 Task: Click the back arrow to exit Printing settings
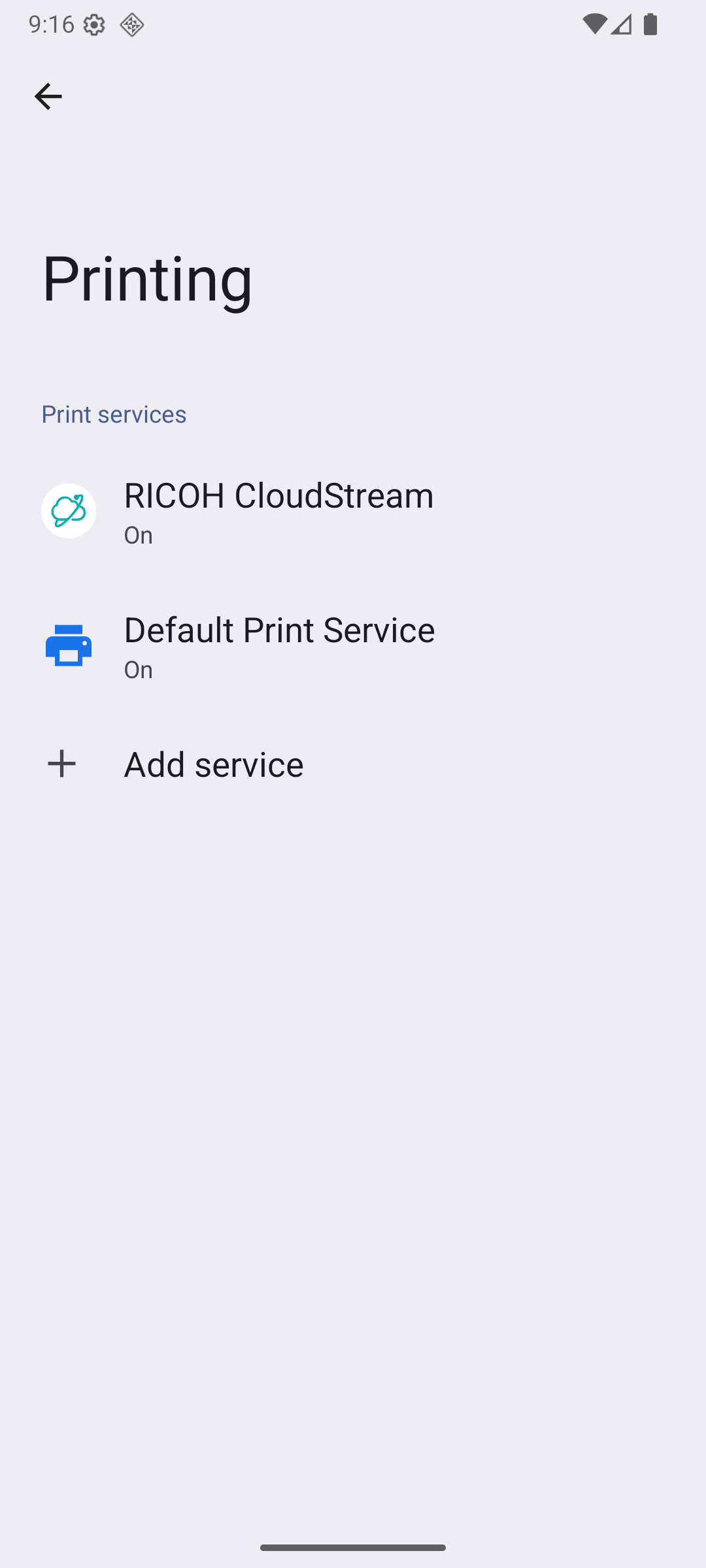click(x=48, y=96)
